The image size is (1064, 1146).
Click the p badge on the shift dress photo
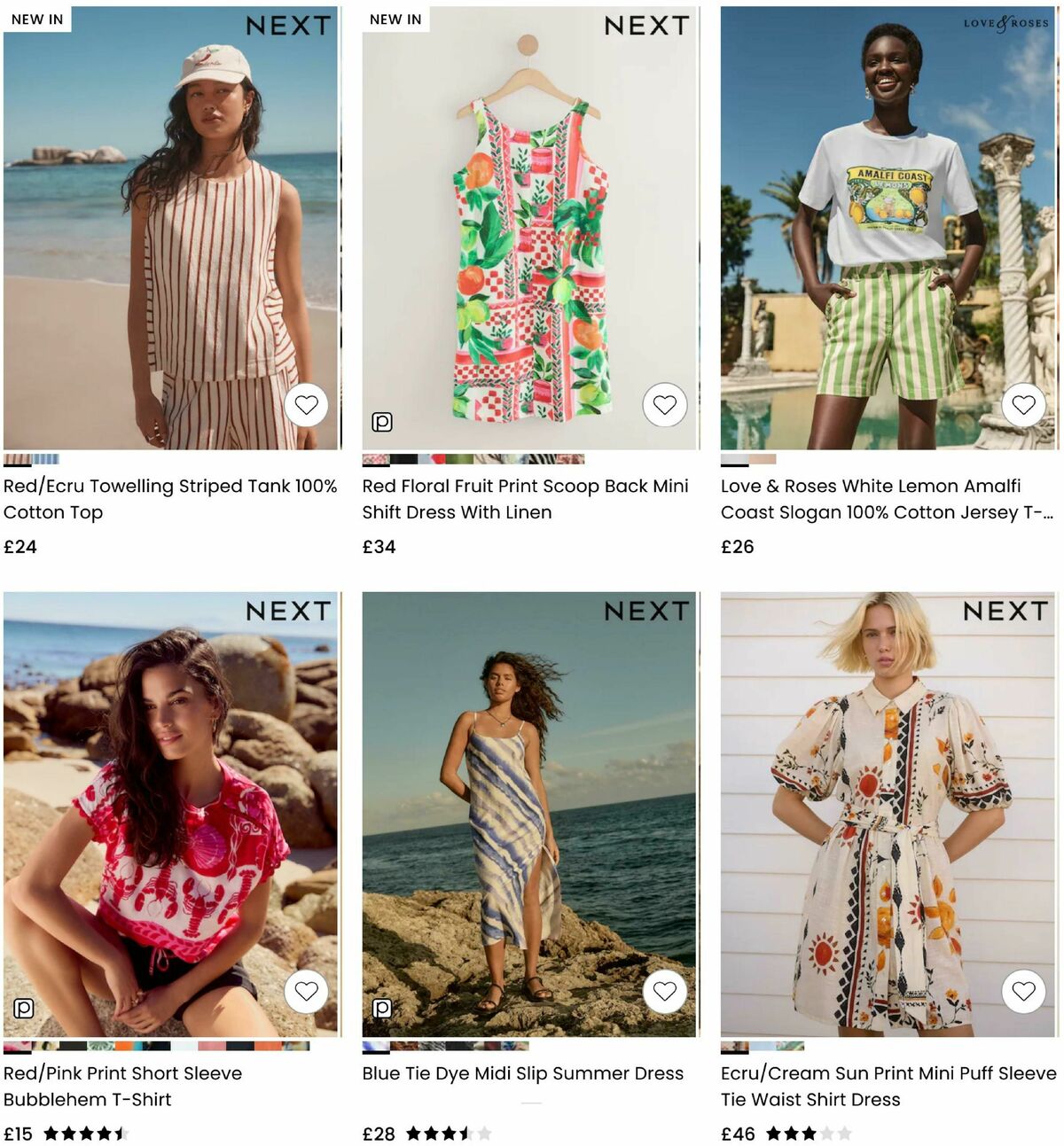coord(382,425)
